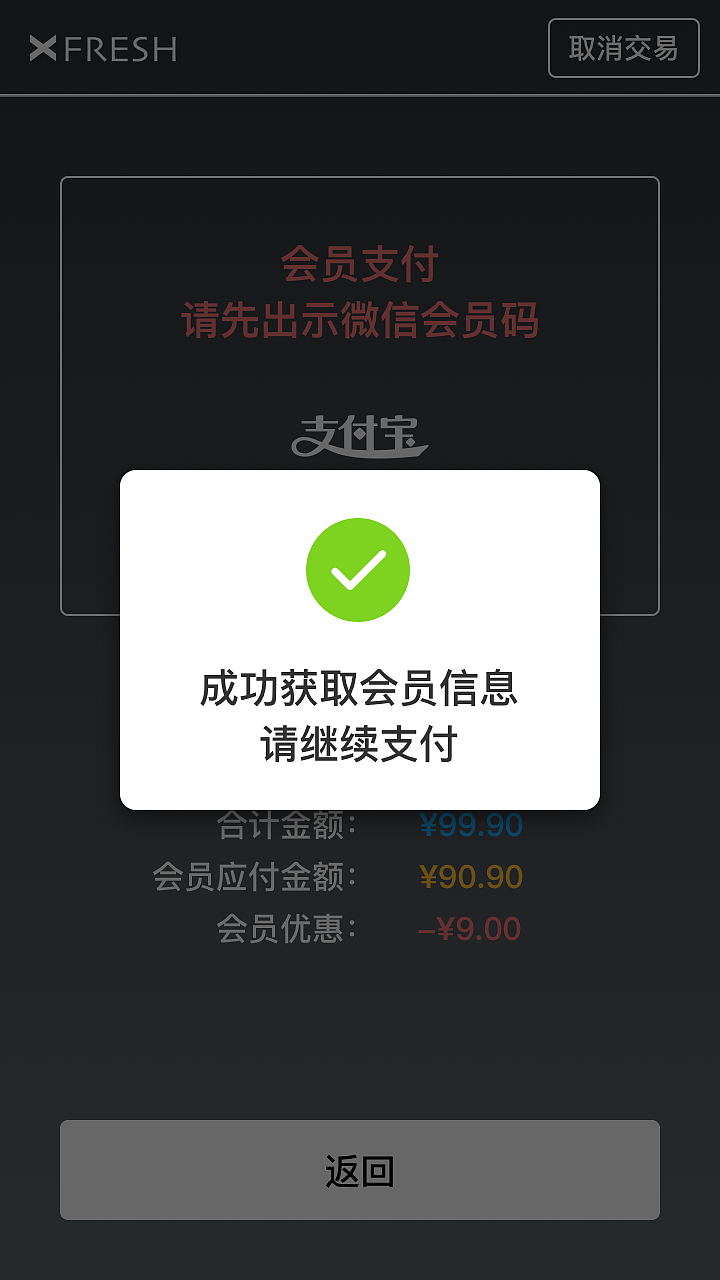Tap the dark top header bar
The height and width of the screenshot is (1280, 720).
pyautogui.click(x=360, y=46)
